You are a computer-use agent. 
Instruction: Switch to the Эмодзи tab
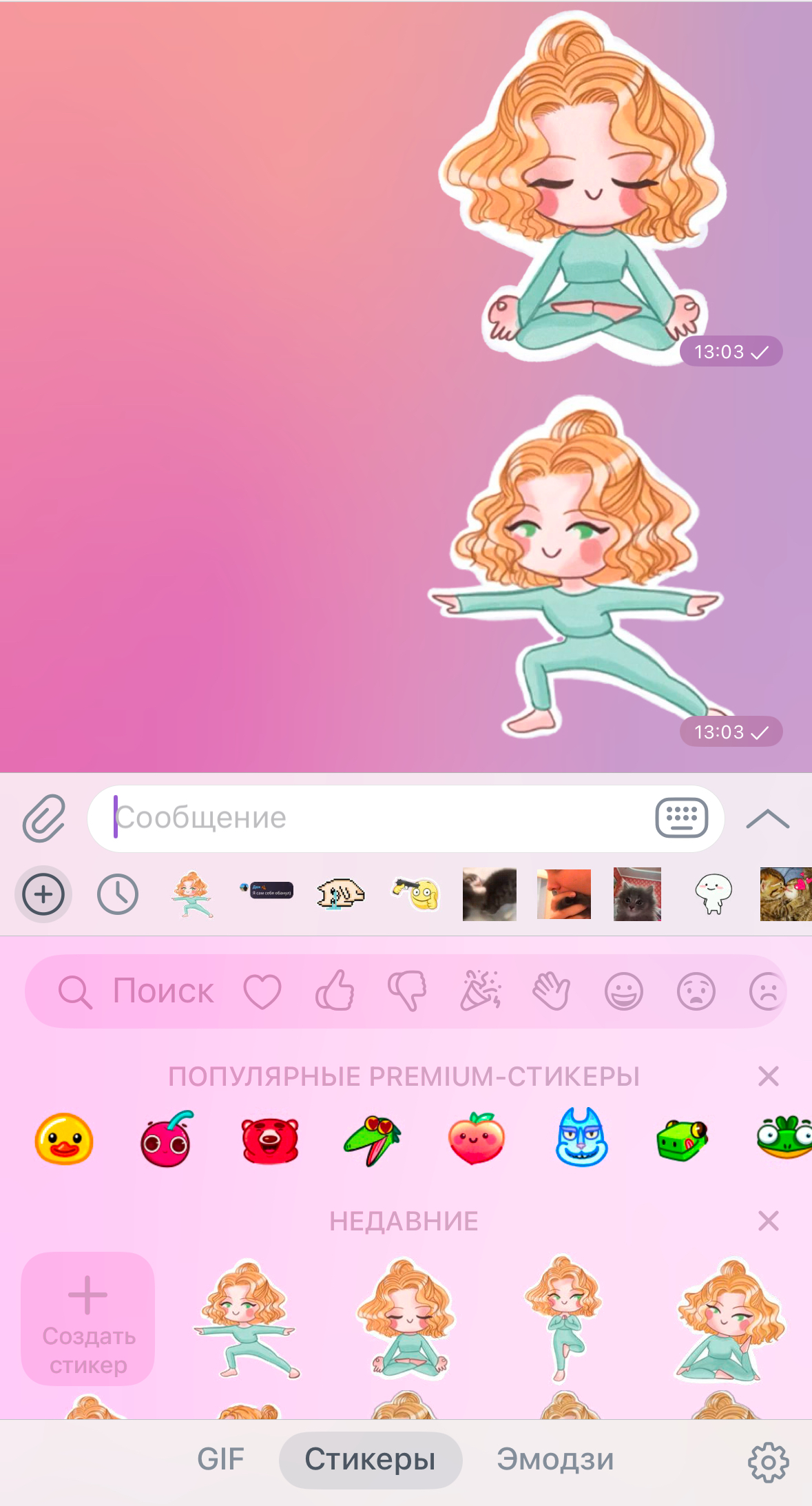(555, 1459)
